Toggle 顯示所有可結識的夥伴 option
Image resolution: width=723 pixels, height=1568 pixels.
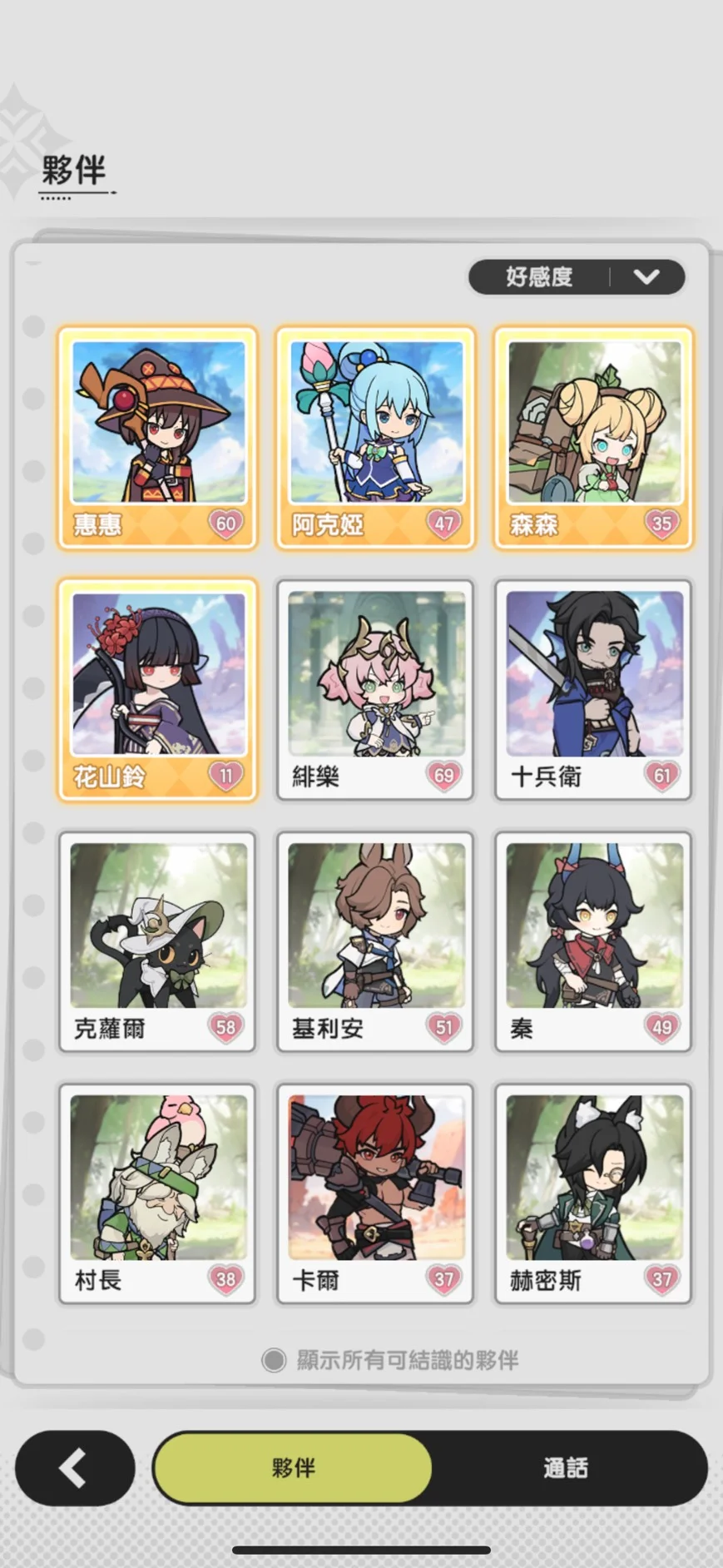(390, 1360)
